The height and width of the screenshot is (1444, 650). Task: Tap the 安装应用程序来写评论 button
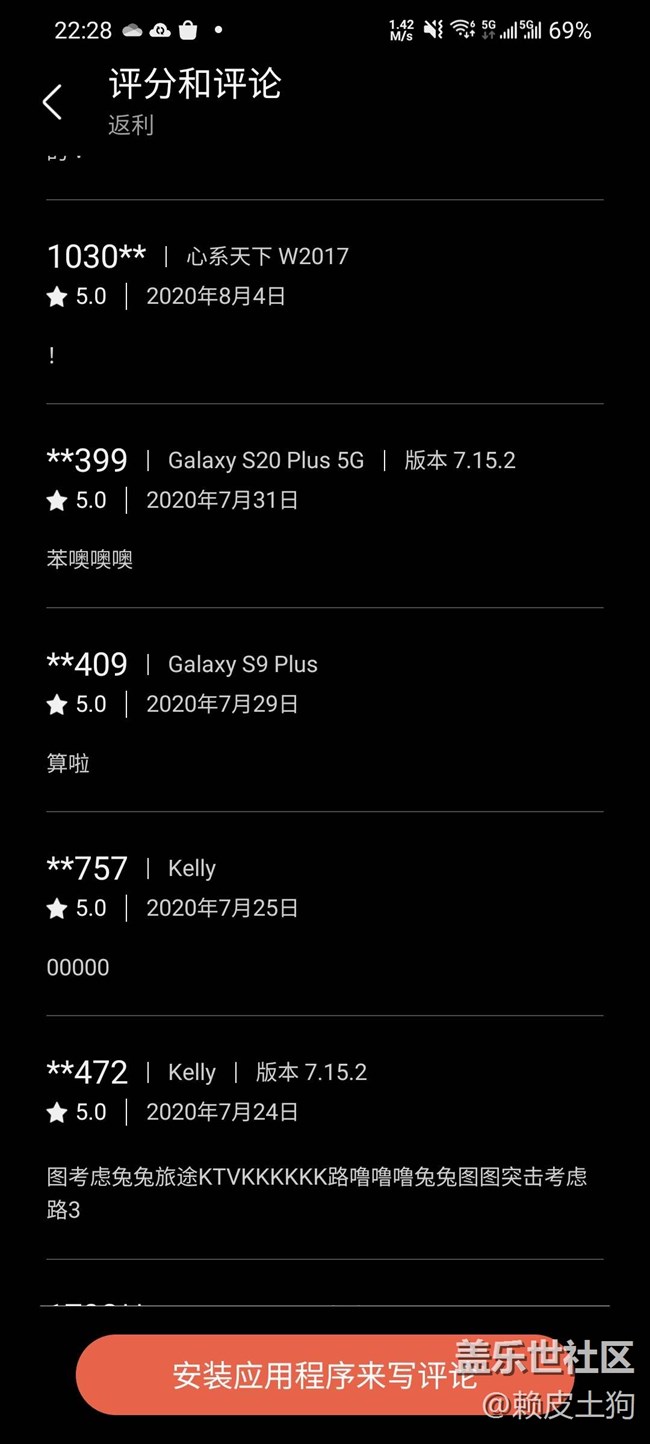(x=324, y=1374)
